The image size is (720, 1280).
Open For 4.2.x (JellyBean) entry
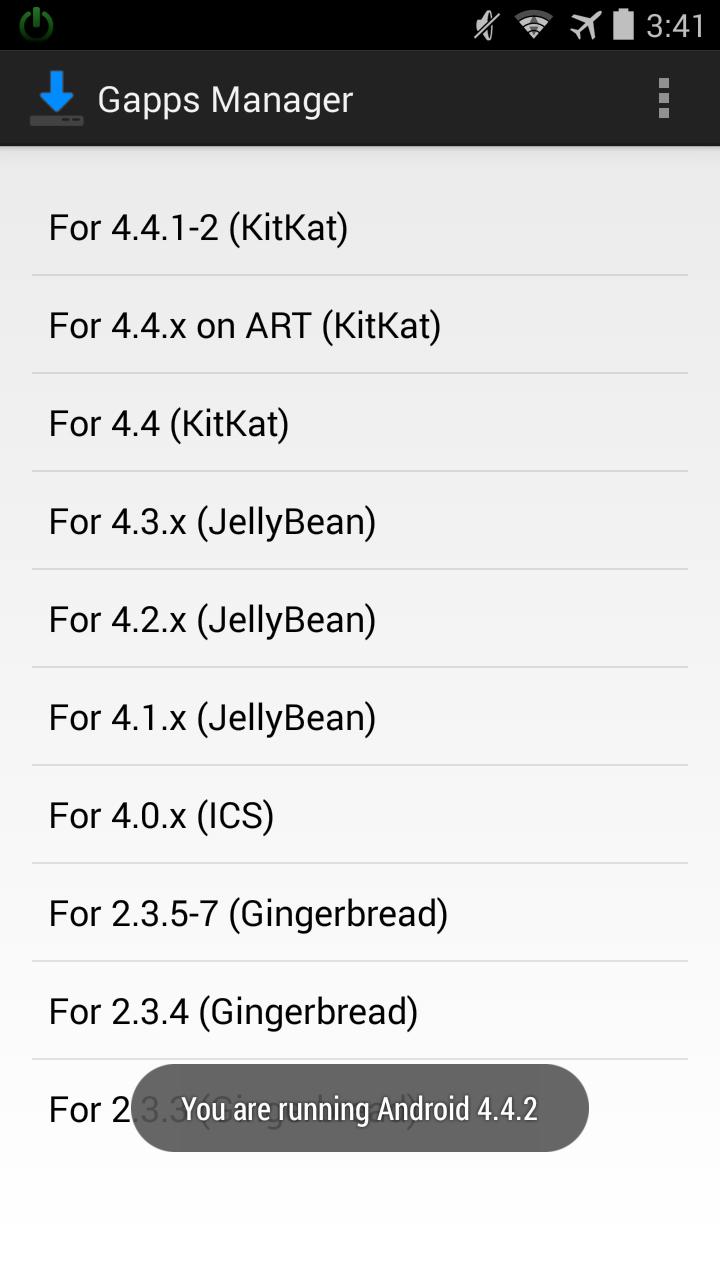tap(360, 620)
